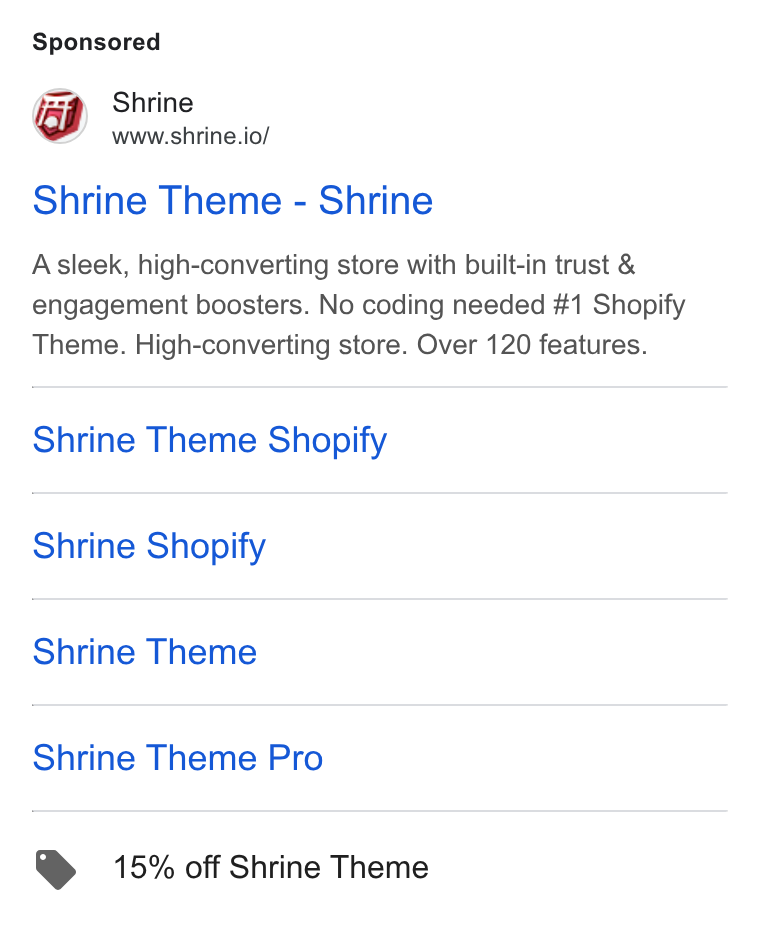This screenshot has height=928, width=760.
Task: View the 15% off Shrine Theme offer
Action: [270, 868]
